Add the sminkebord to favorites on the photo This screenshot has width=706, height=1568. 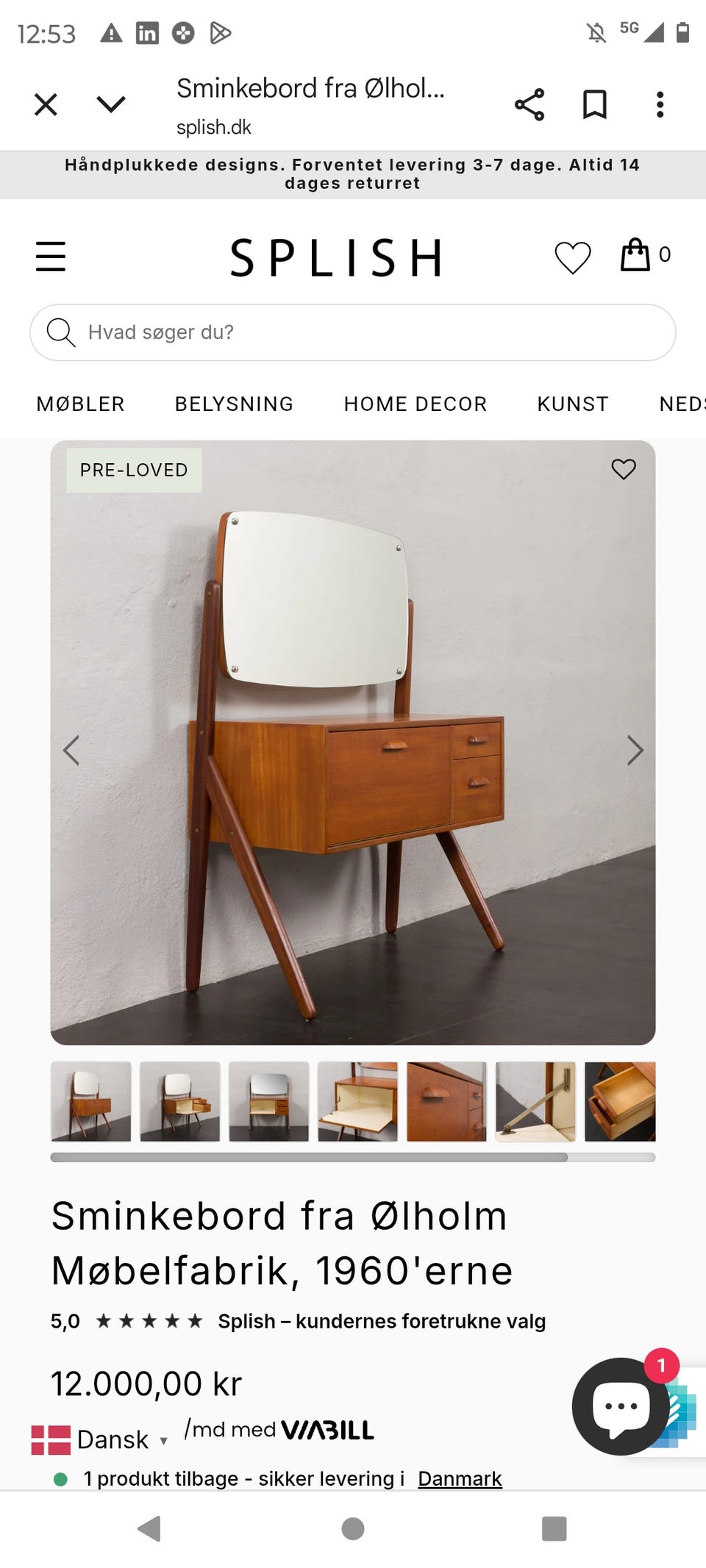click(623, 469)
